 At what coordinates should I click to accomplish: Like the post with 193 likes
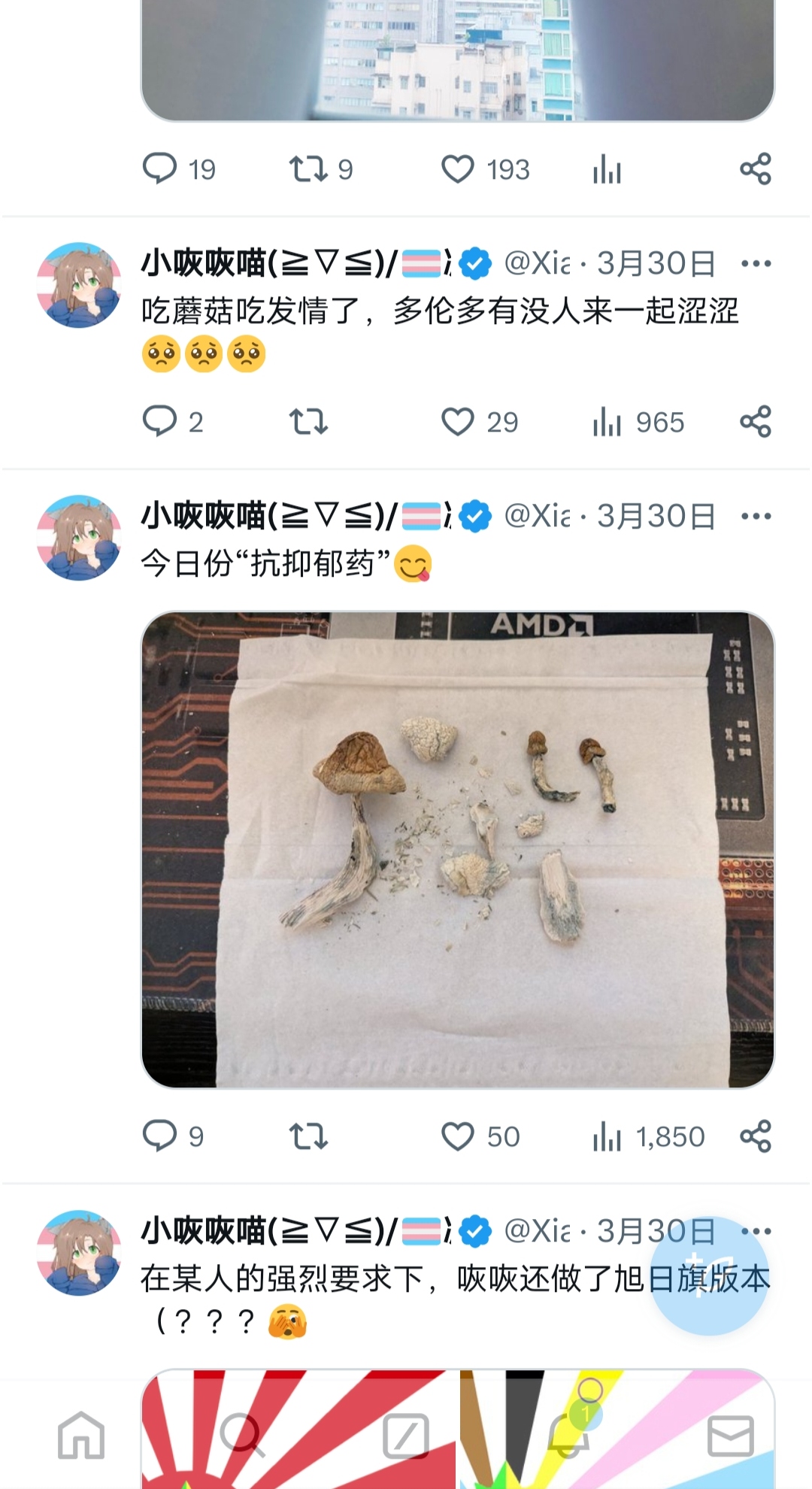coord(458,169)
